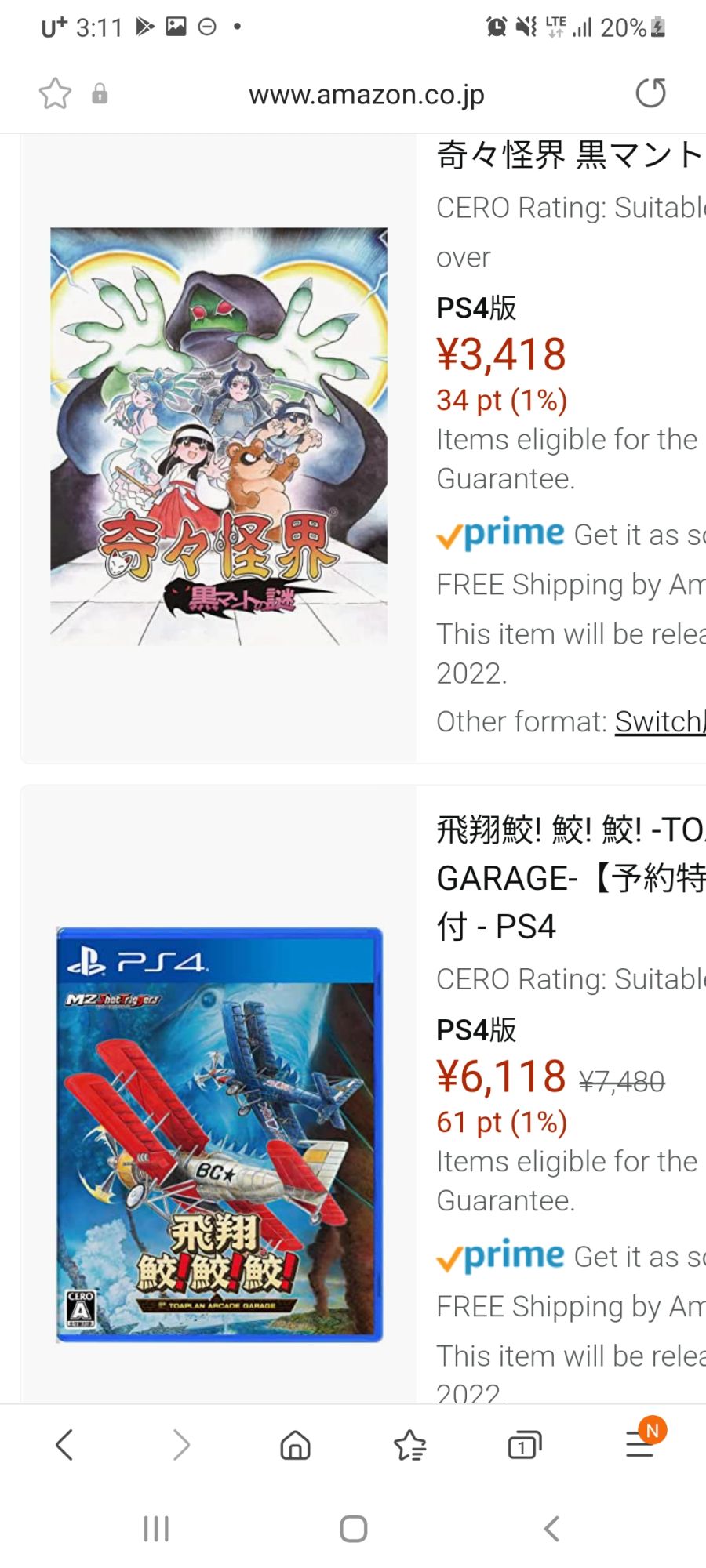The image size is (706, 1568).
Task: Open the 奇々怪界 黒マントの謎 product image
Action: 219,437
